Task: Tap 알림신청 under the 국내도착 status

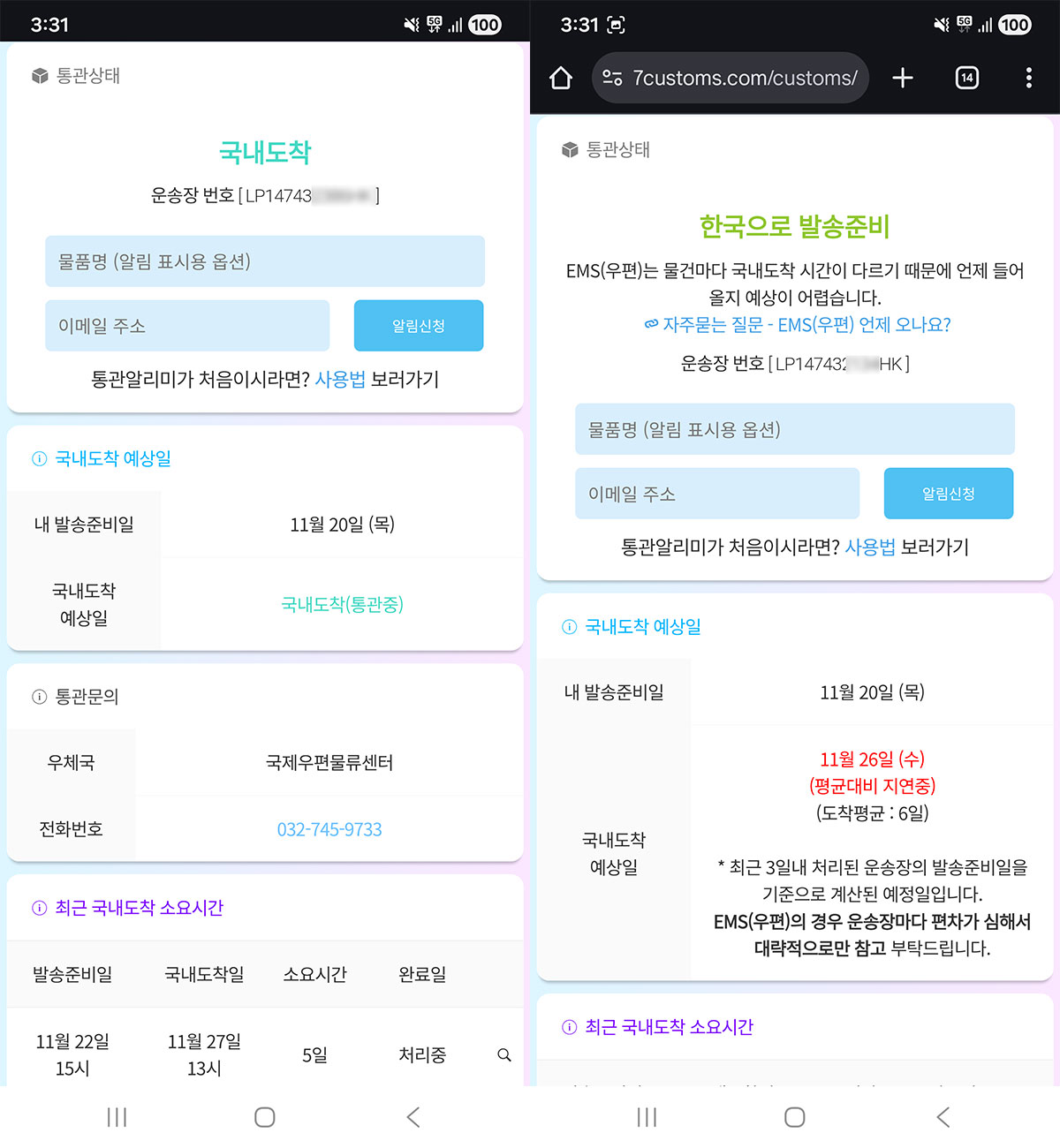Action: click(419, 326)
